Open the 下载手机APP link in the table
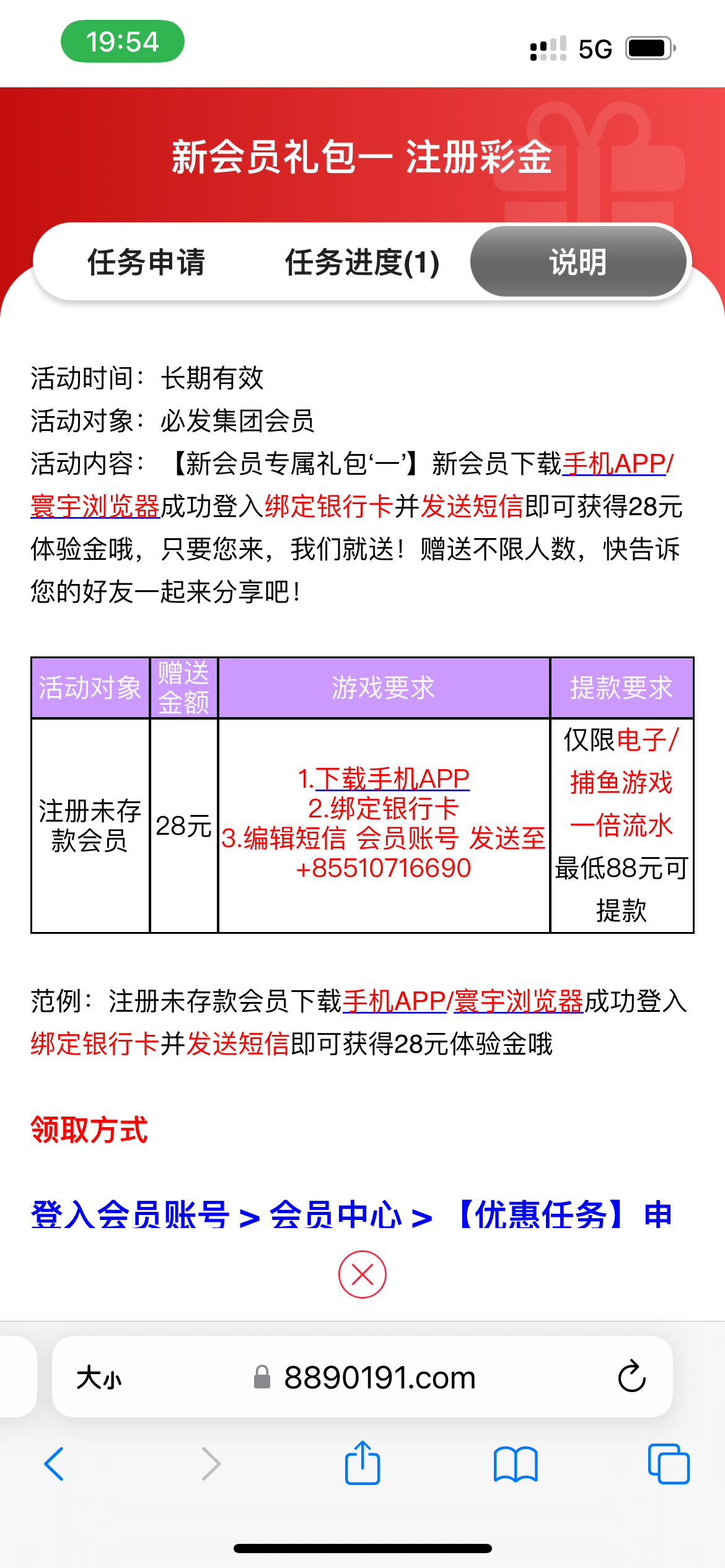 coord(392,778)
